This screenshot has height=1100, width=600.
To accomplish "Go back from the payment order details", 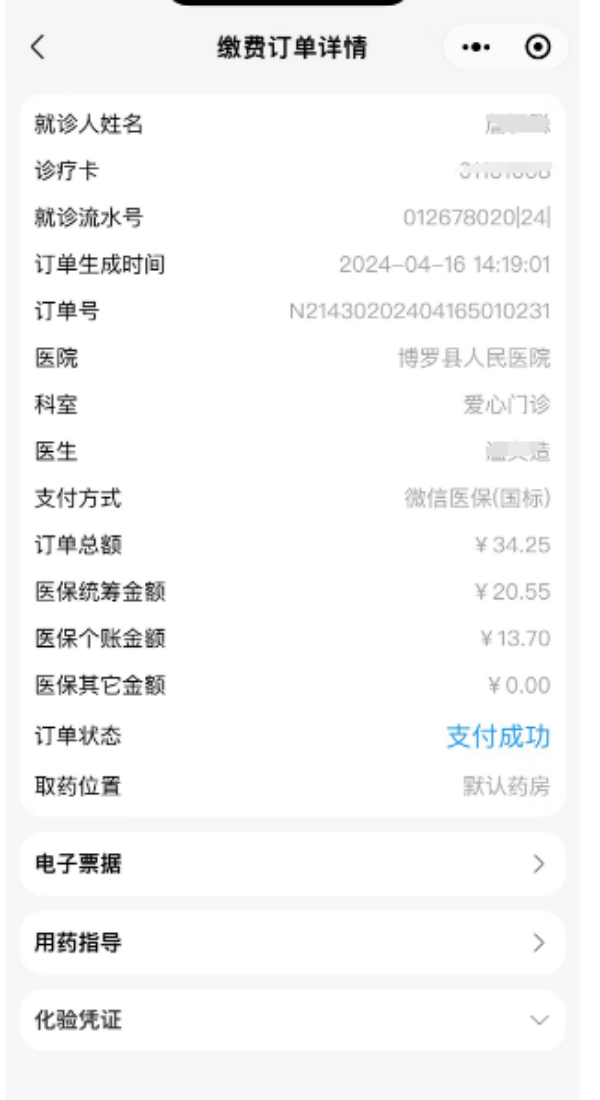I will tap(38, 48).
